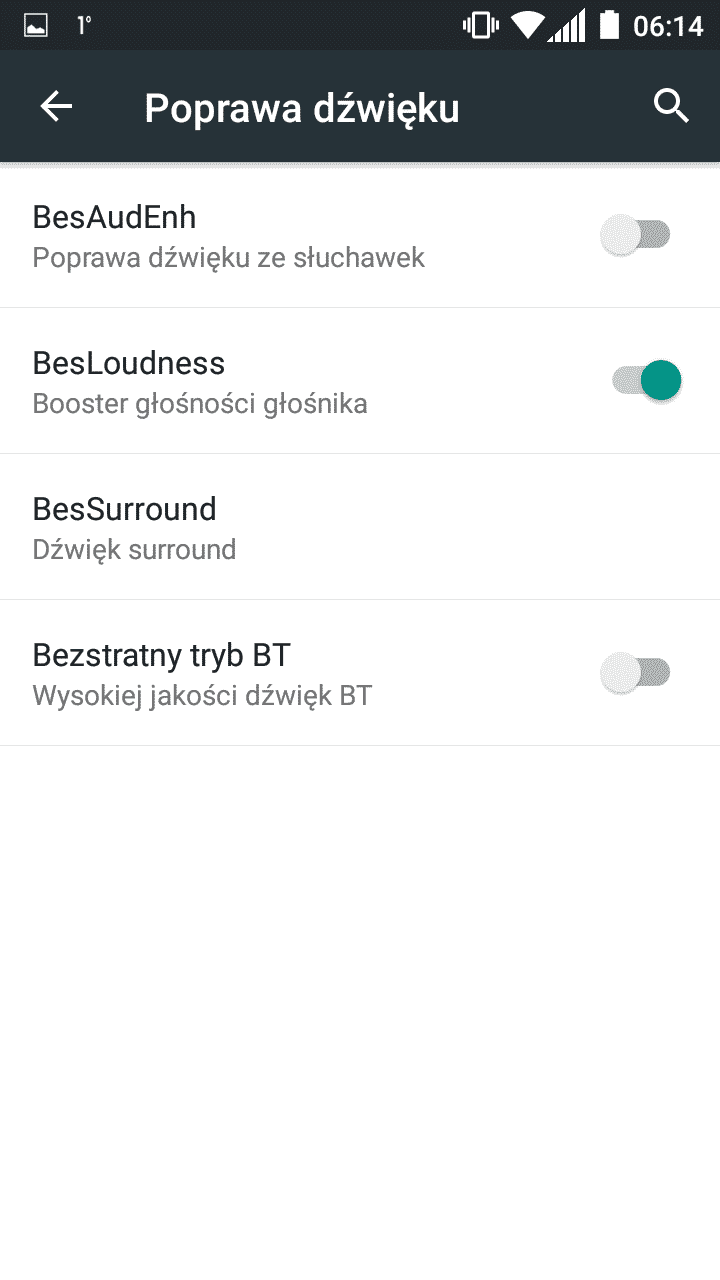Toggle Bezstratny tryb BT on
The height and width of the screenshot is (1280, 720).
pos(636,672)
